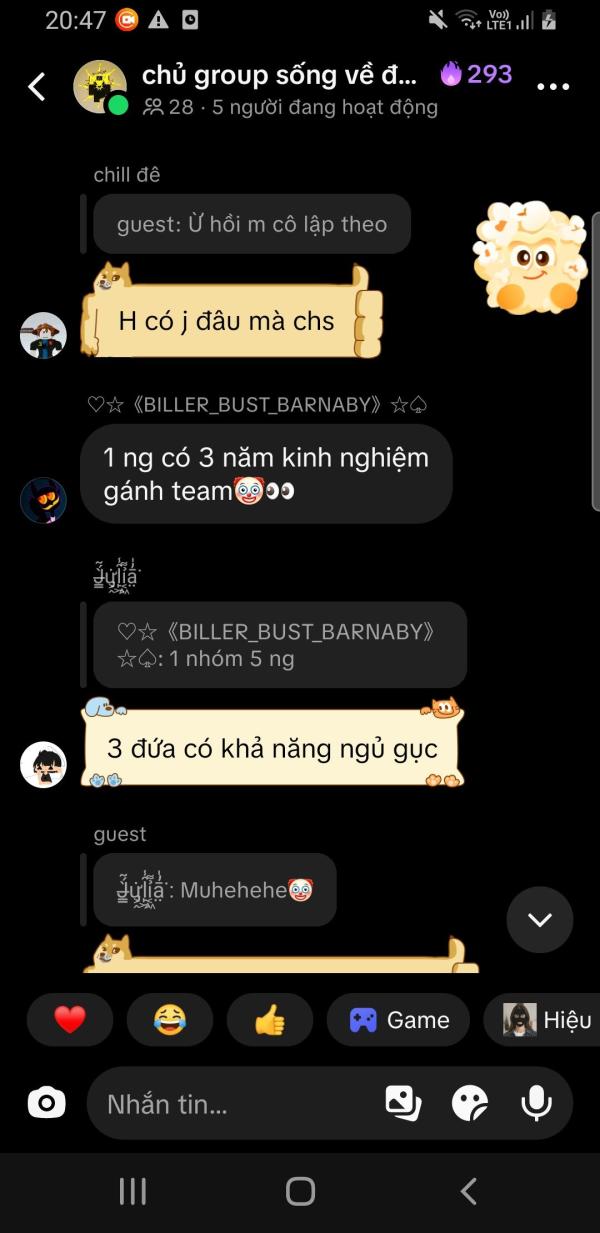Open the camera from the message bar
Viewport: 600px width, 1233px height.
(x=46, y=1103)
